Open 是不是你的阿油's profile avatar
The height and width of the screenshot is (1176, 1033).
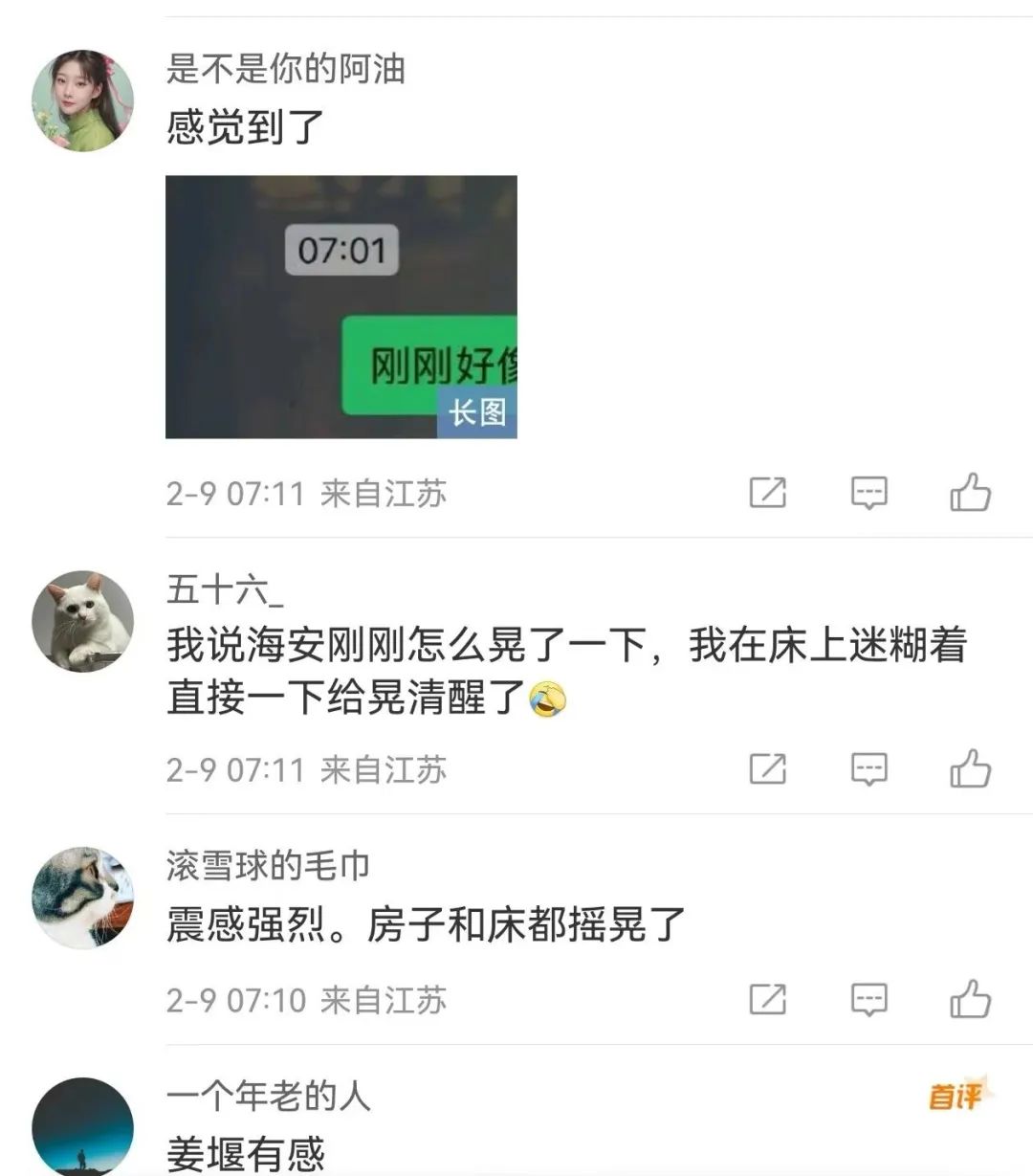point(82,101)
